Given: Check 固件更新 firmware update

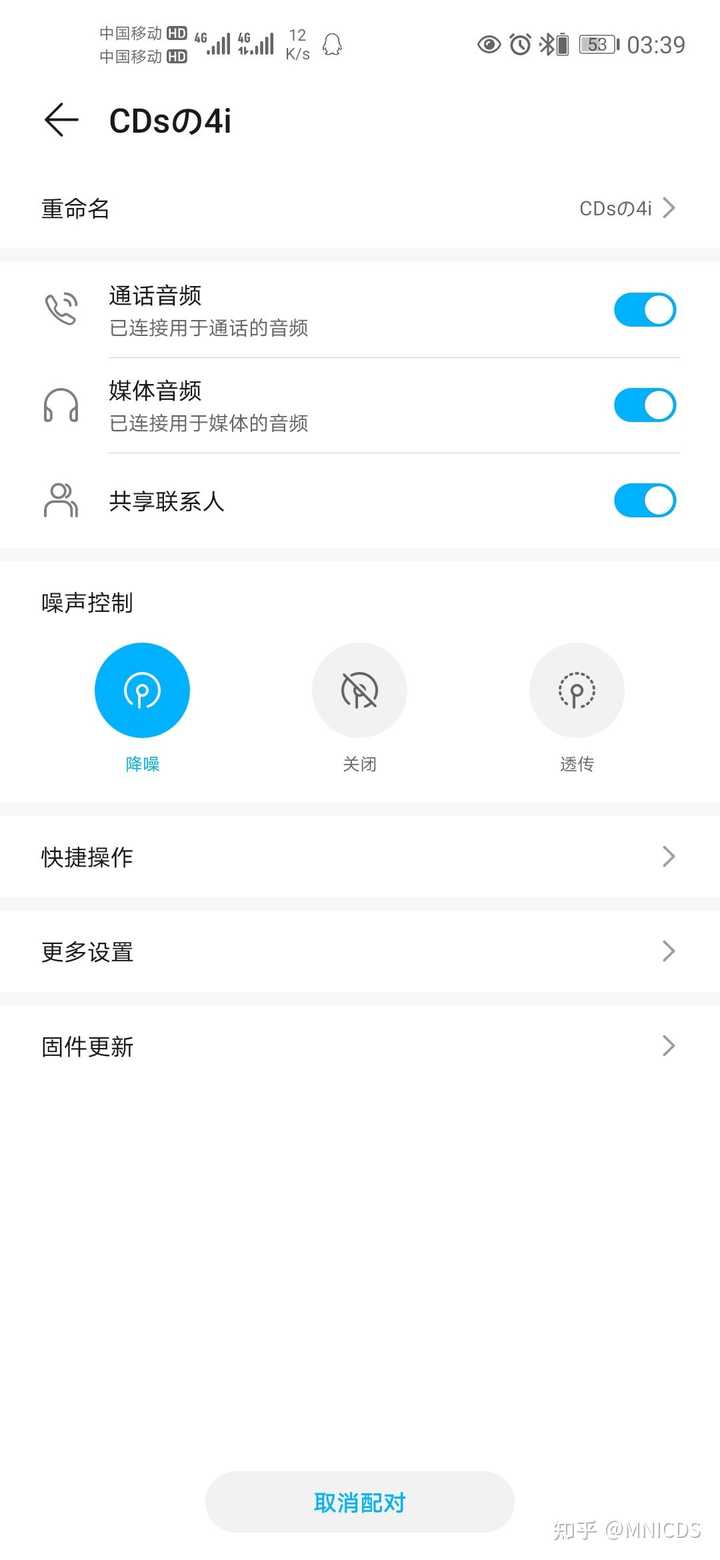Looking at the screenshot, I should pos(360,1046).
